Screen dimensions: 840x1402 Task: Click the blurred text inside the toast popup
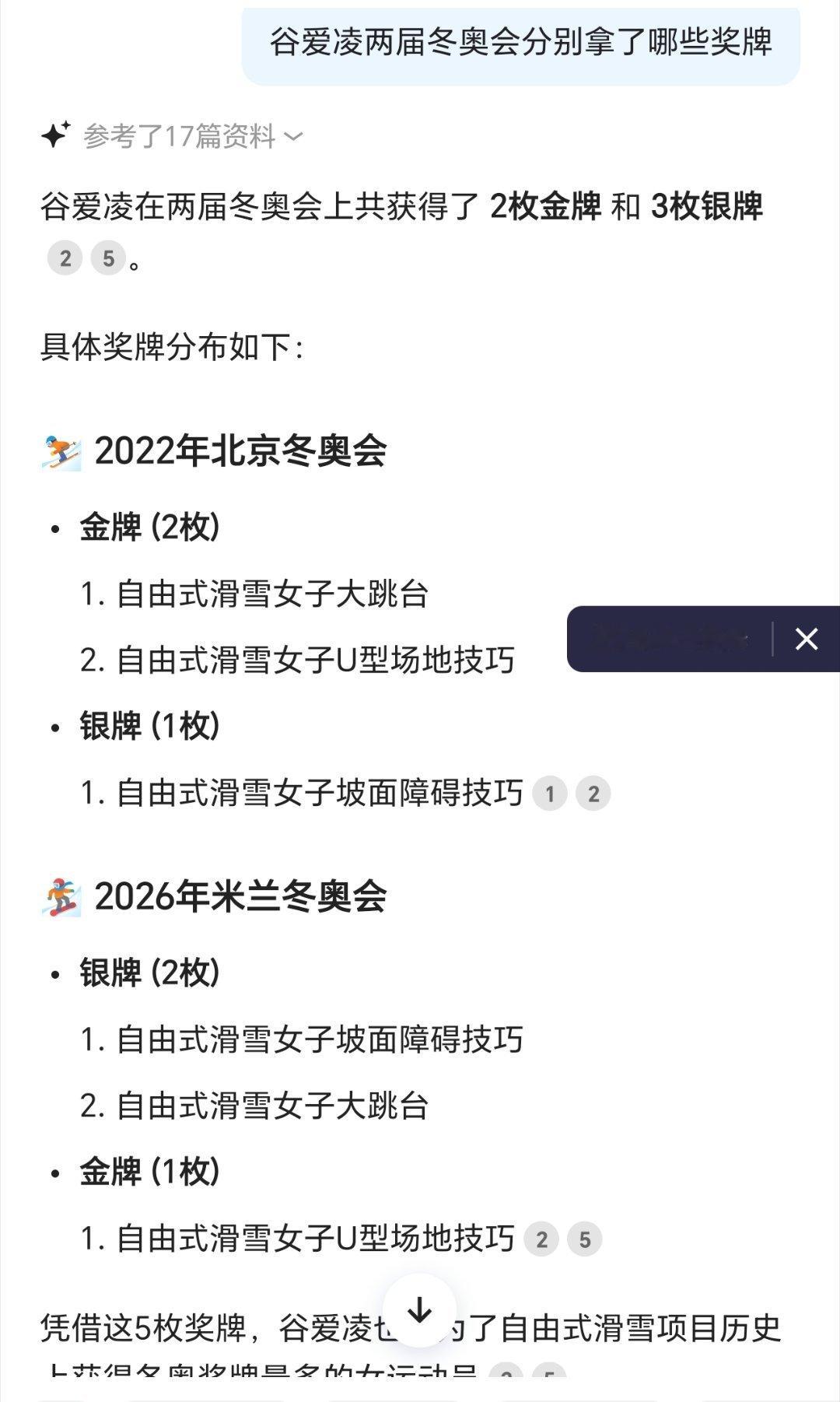coord(670,638)
